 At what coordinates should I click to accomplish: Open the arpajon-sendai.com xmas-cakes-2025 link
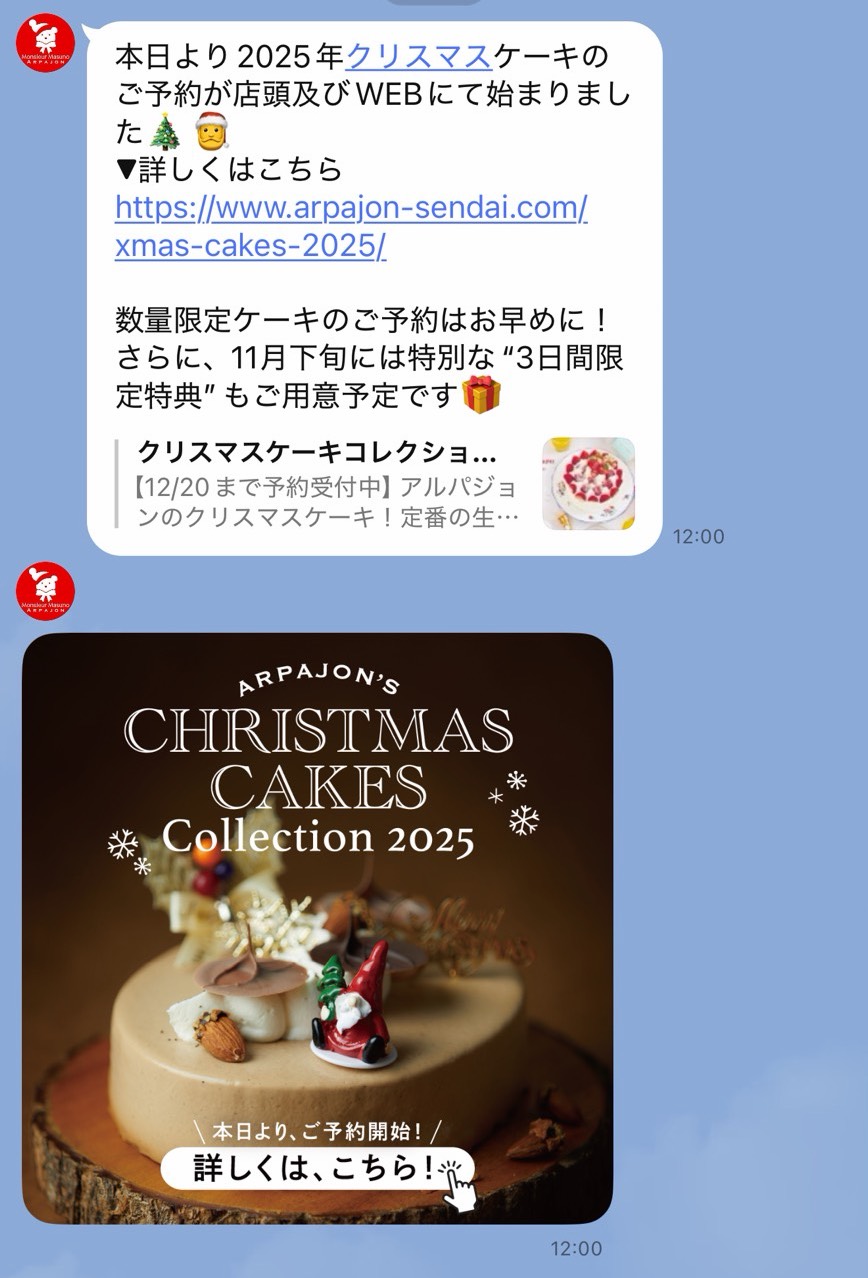pyautogui.click(x=350, y=209)
